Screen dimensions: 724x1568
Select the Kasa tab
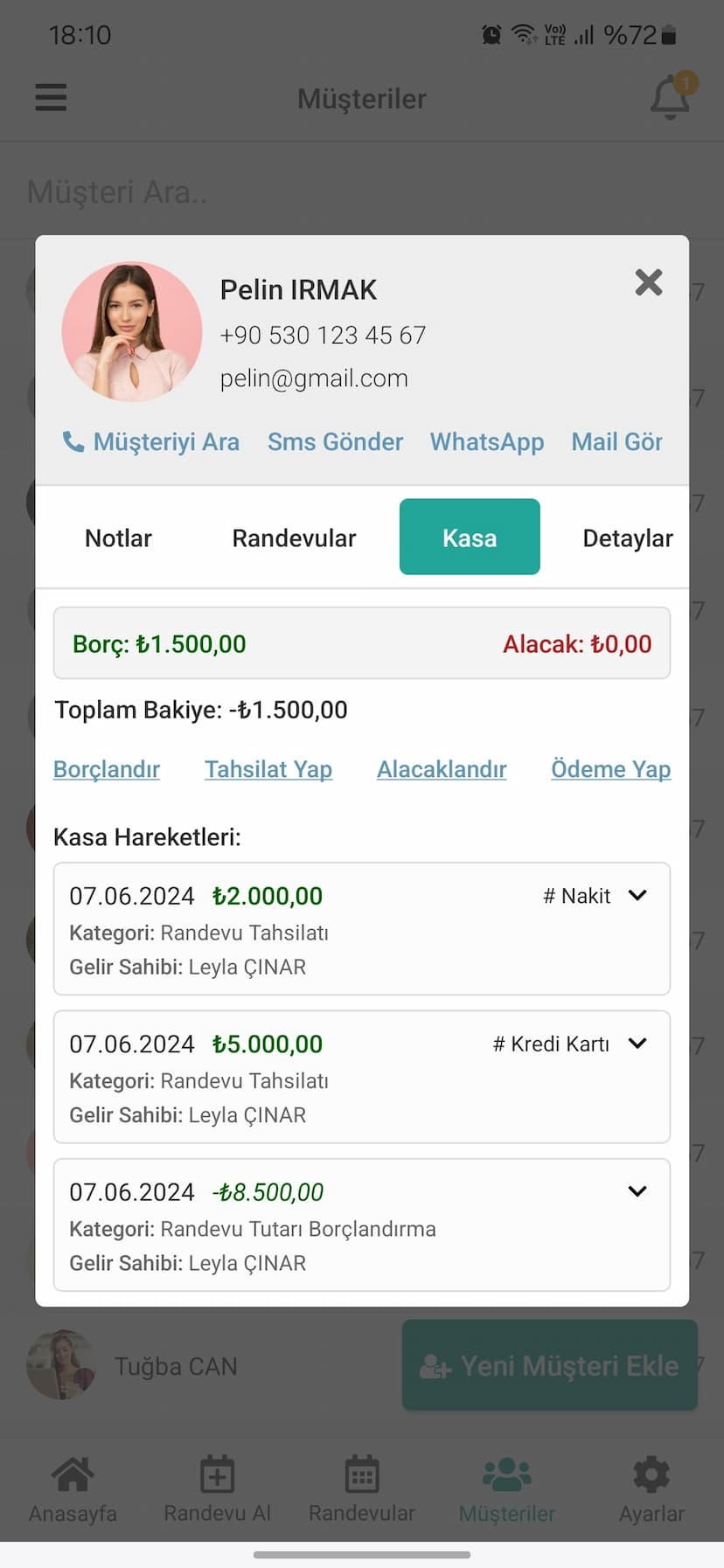tap(470, 538)
